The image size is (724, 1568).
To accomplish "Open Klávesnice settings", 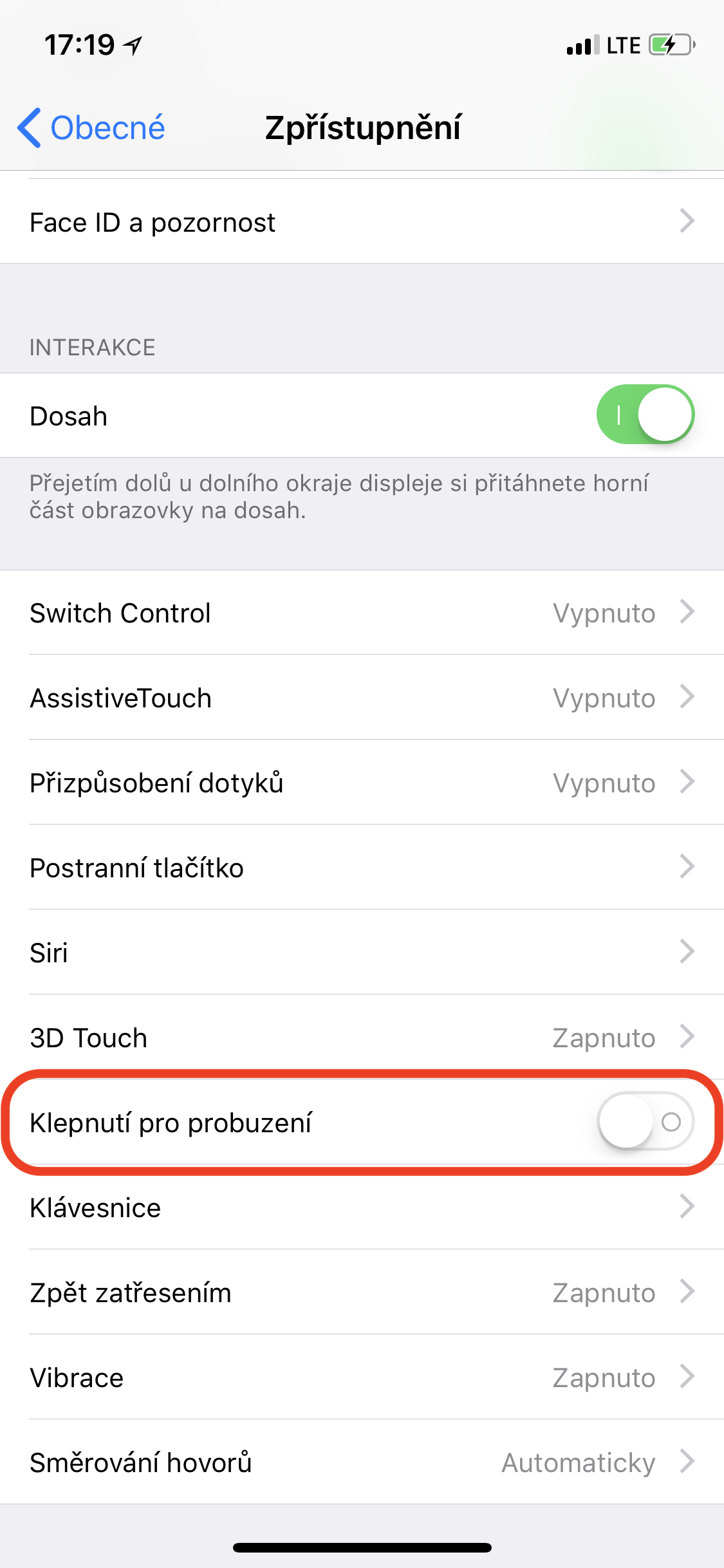I will click(x=362, y=1208).
